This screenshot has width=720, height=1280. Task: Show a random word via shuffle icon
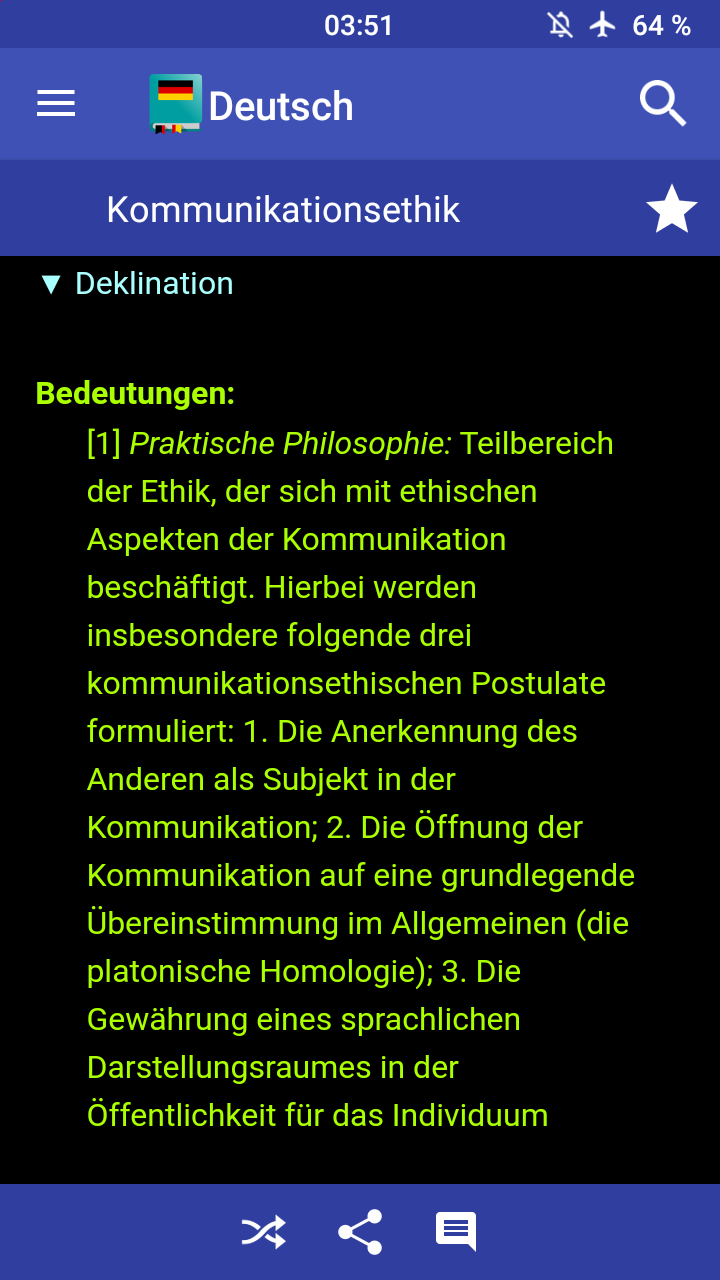(x=264, y=1231)
